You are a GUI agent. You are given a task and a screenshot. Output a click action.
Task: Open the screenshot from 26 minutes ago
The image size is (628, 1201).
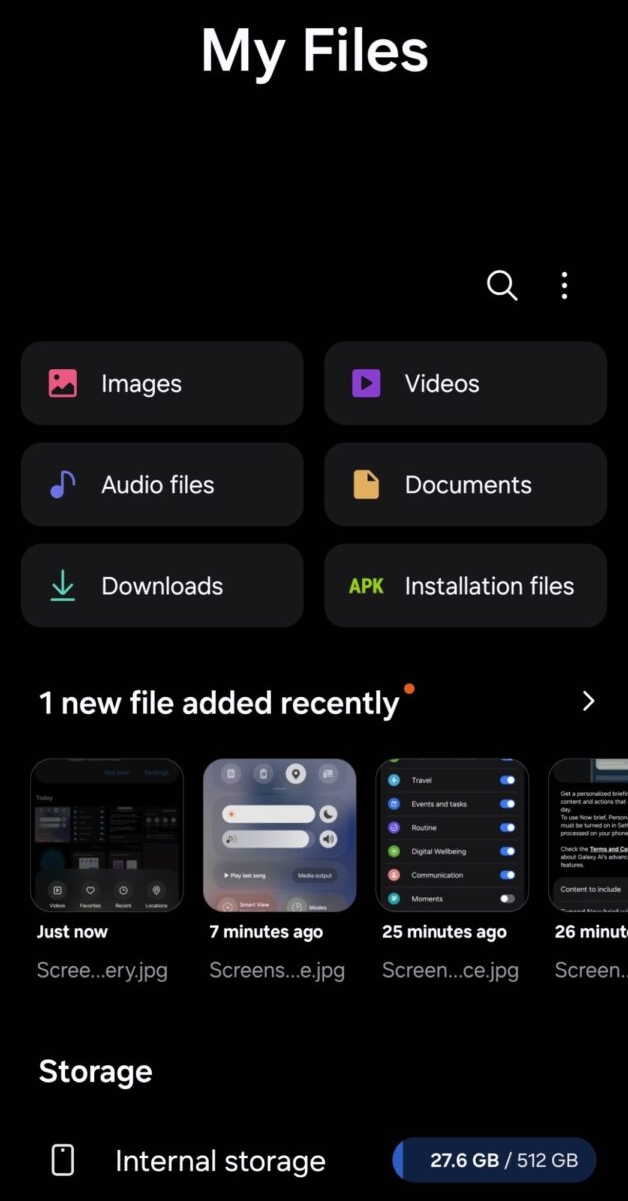coord(590,835)
